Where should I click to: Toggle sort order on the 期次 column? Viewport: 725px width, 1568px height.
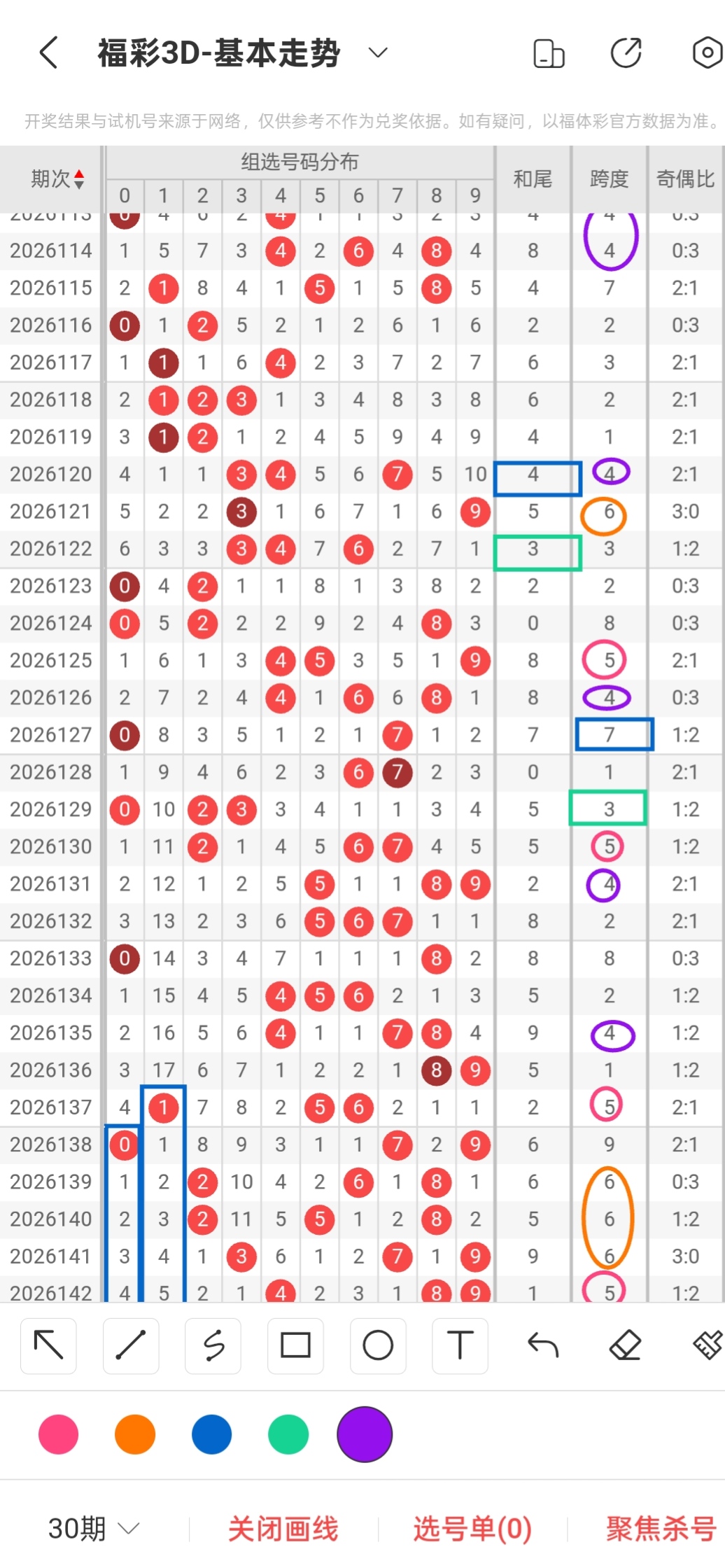pos(58,179)
